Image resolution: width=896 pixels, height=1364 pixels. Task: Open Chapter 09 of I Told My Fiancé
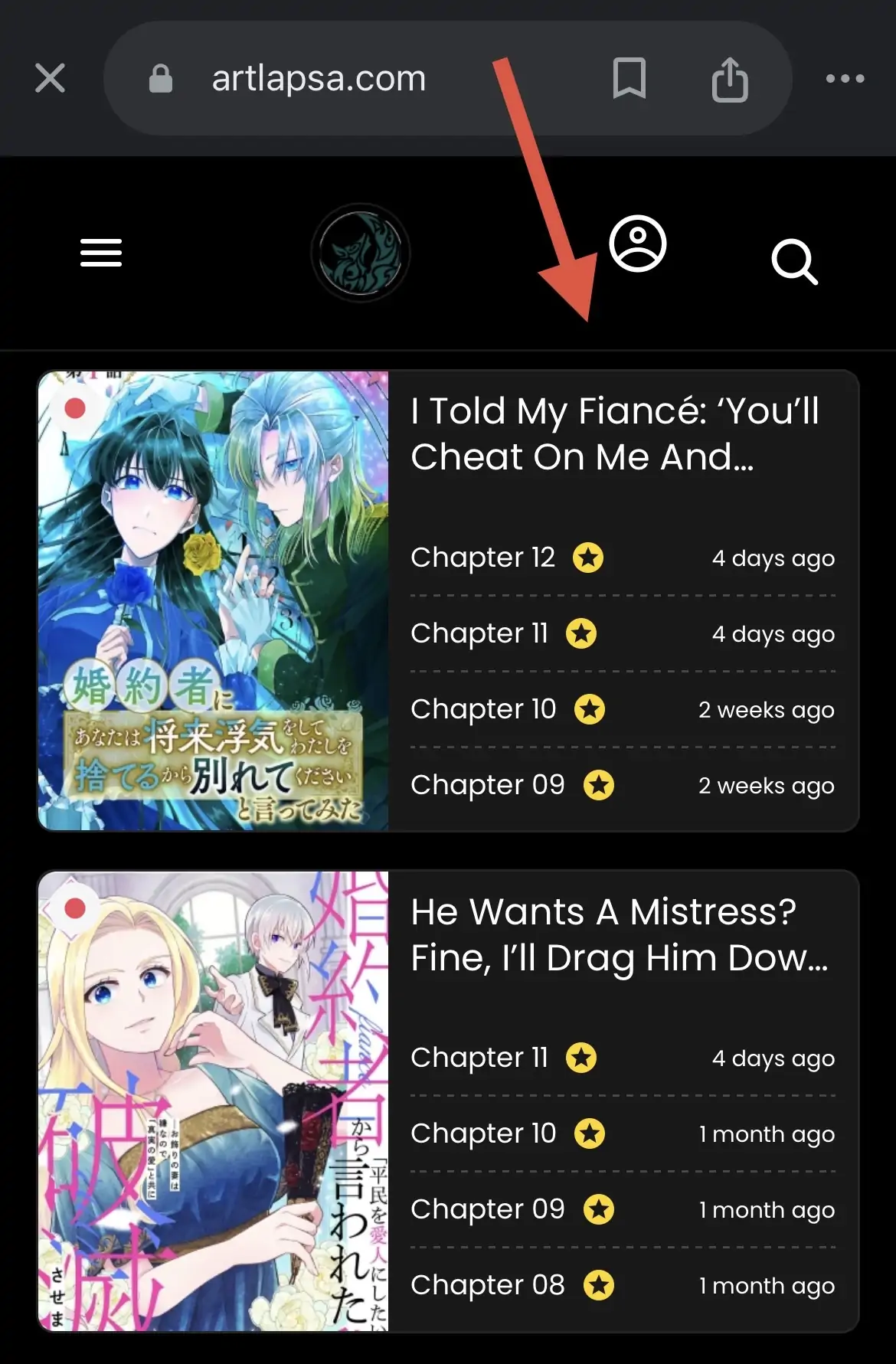coord(487,785)
